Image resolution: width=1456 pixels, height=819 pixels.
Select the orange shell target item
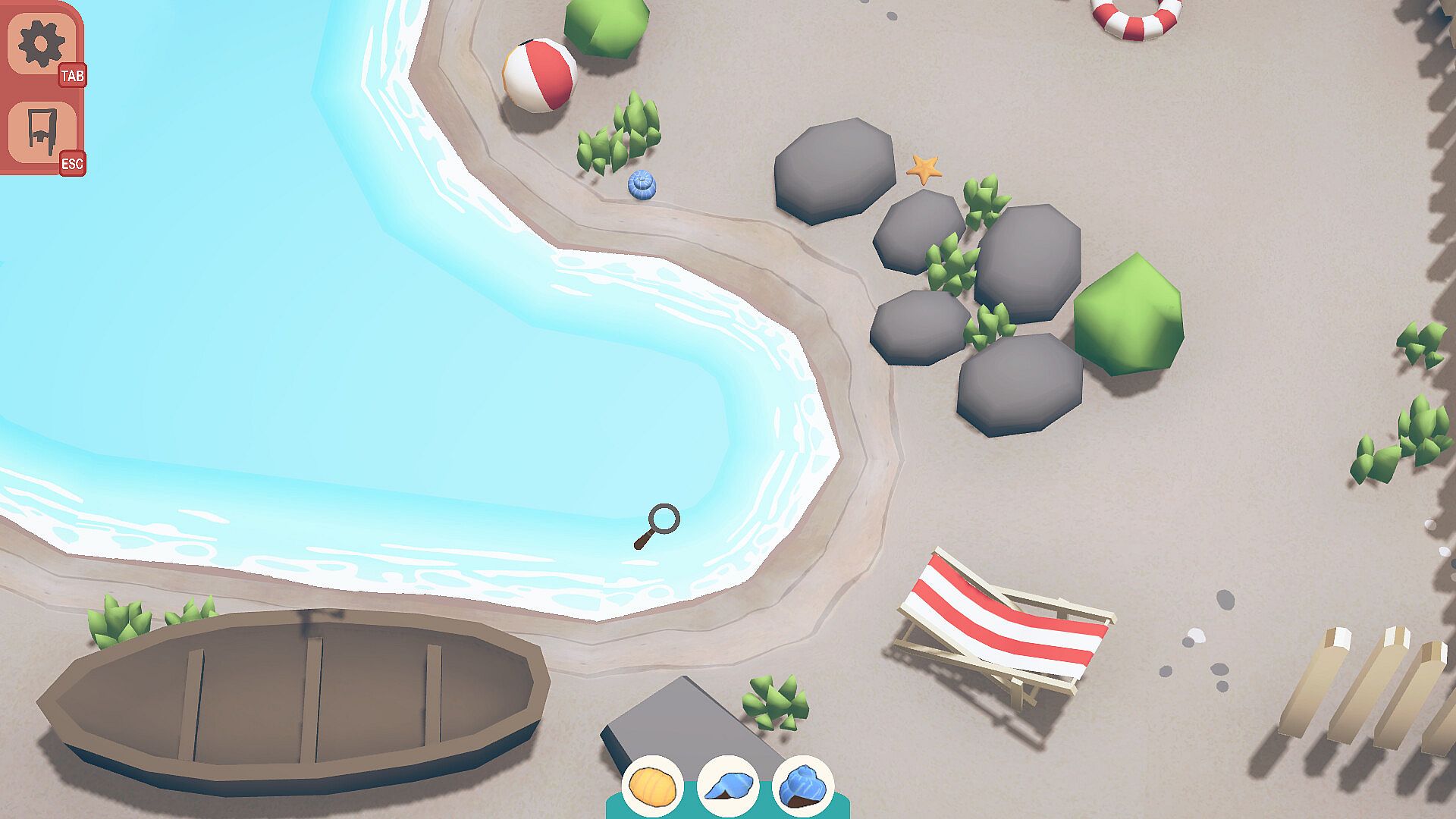click(x=653, y=786)
